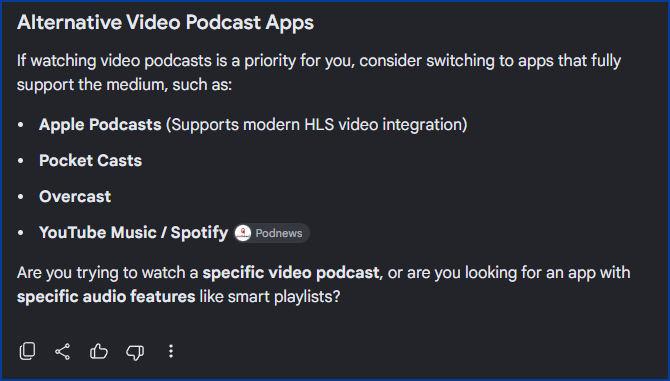Copy the response text
Screen dimensions: 670x381
coord(27,352)
